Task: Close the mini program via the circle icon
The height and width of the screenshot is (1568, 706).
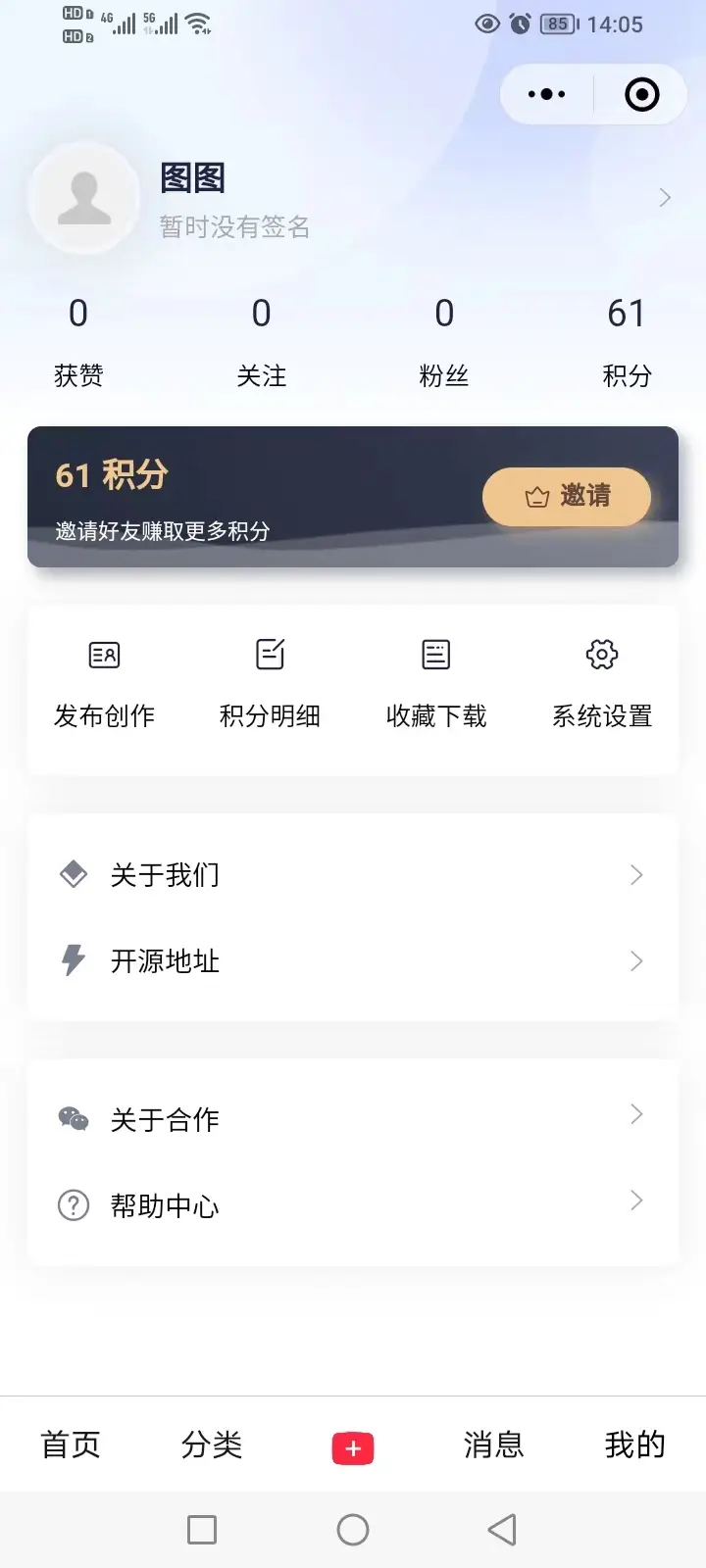Action: (642, 95)
